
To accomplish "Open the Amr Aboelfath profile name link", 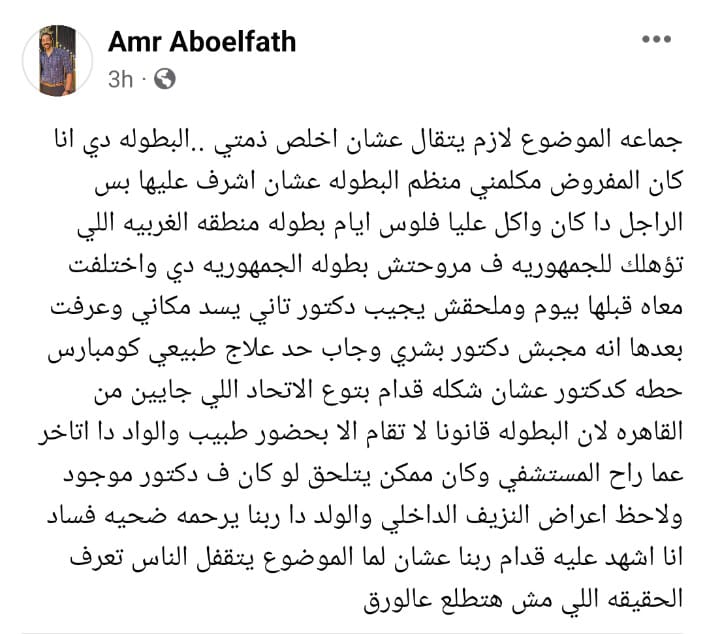I will tap(201, 42).
